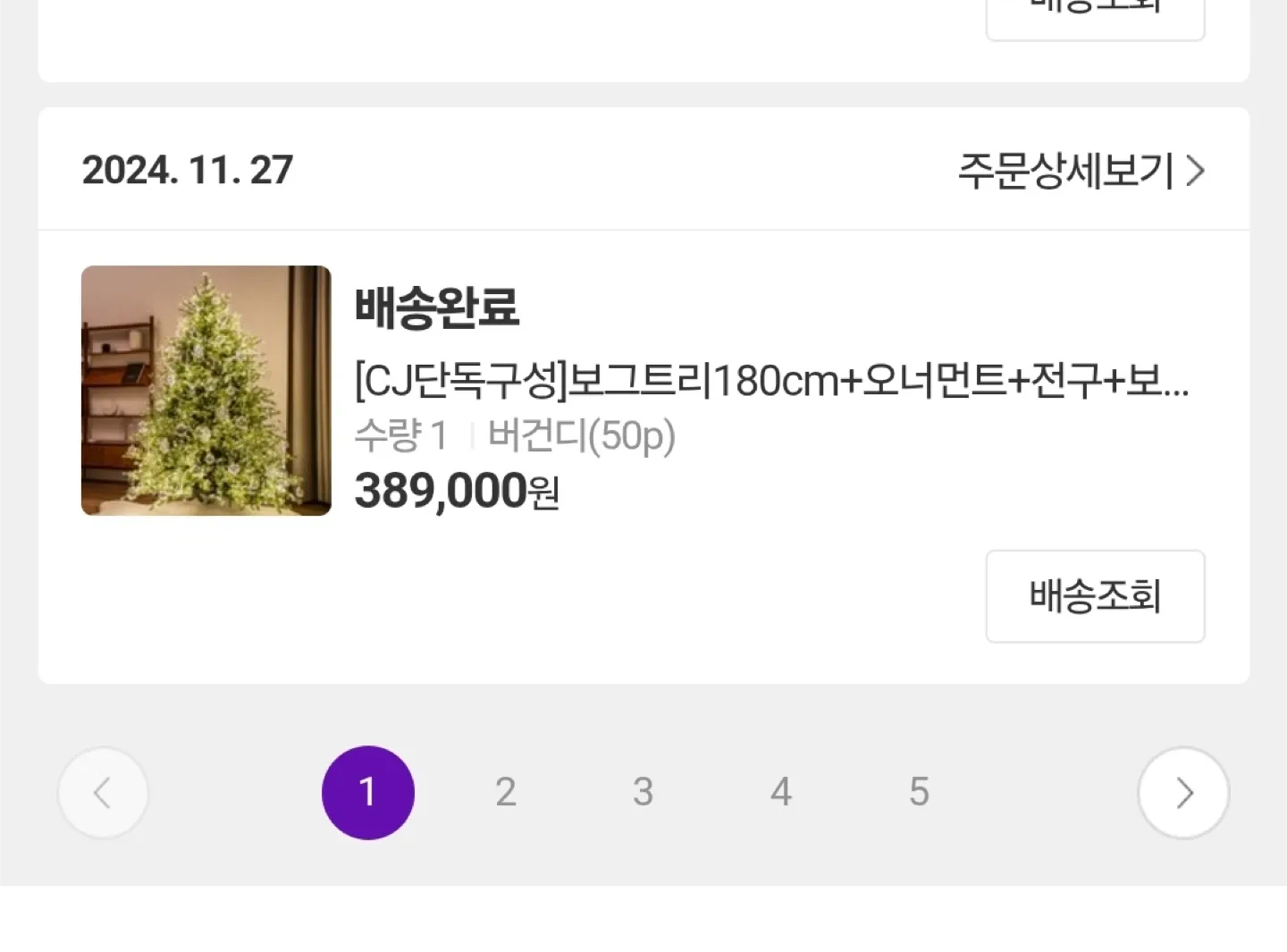1287x952 pixels.
Task: Jump to page 3 of orders
Action: (x=643, y=793)
